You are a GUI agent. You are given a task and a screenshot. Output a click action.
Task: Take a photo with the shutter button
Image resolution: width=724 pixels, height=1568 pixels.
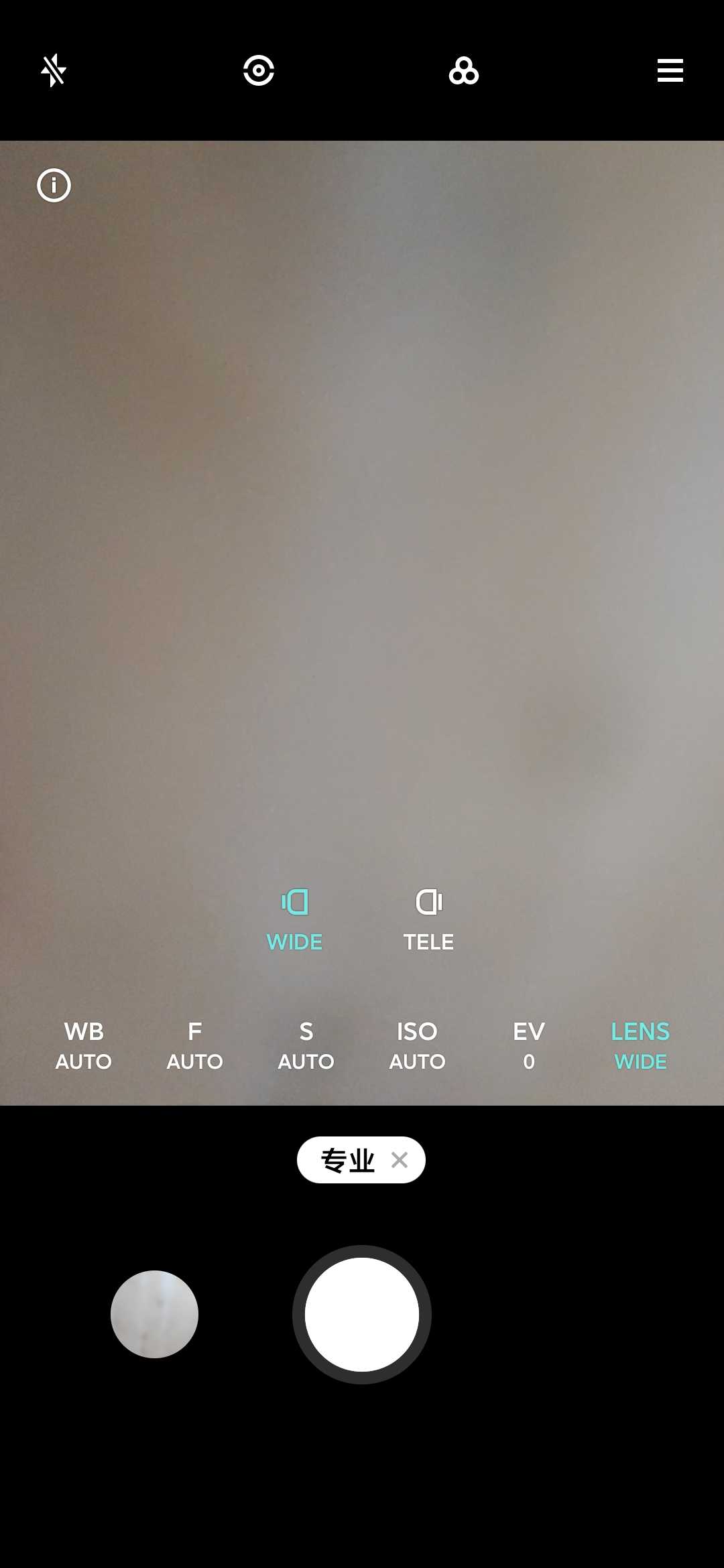tap(362, 1315)
